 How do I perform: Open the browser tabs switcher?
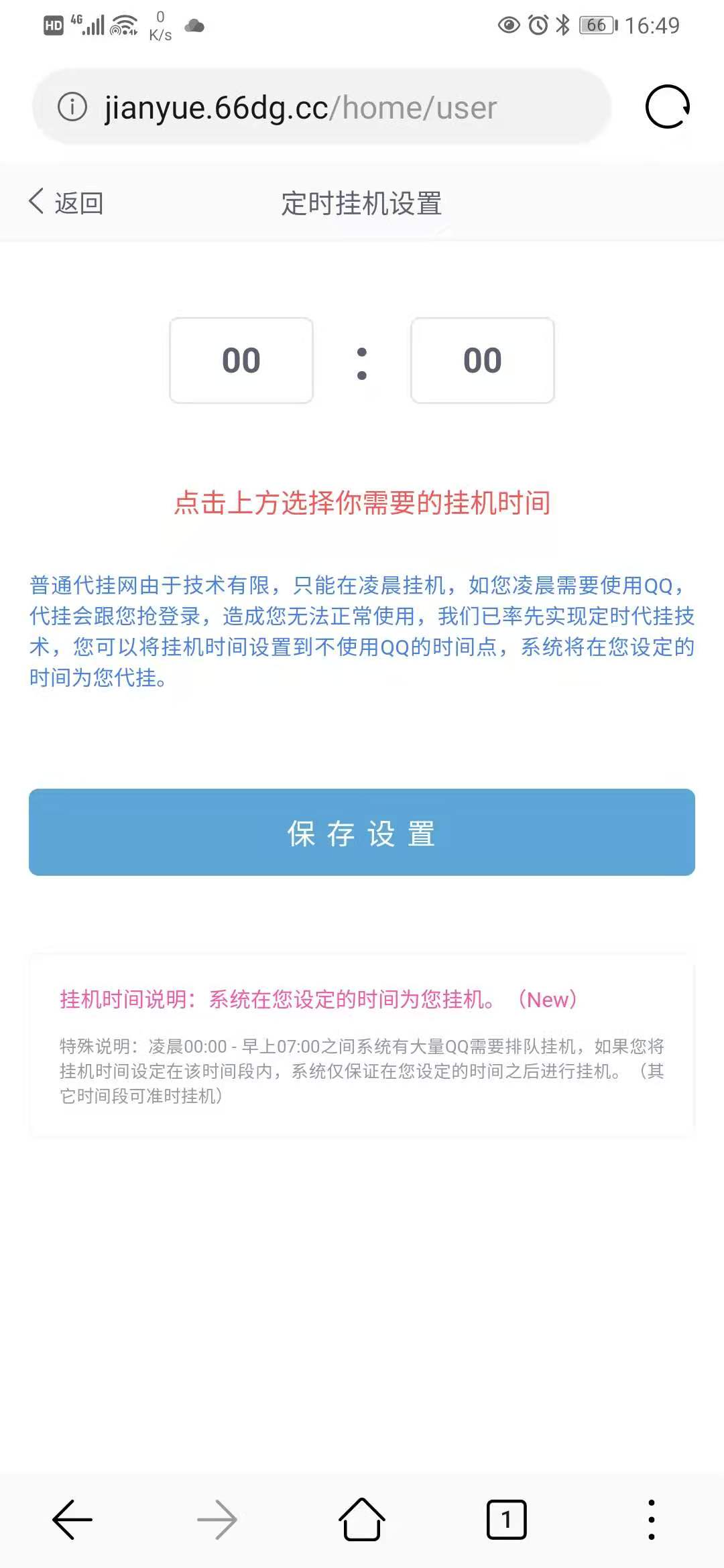click(x=506, y=1520)
